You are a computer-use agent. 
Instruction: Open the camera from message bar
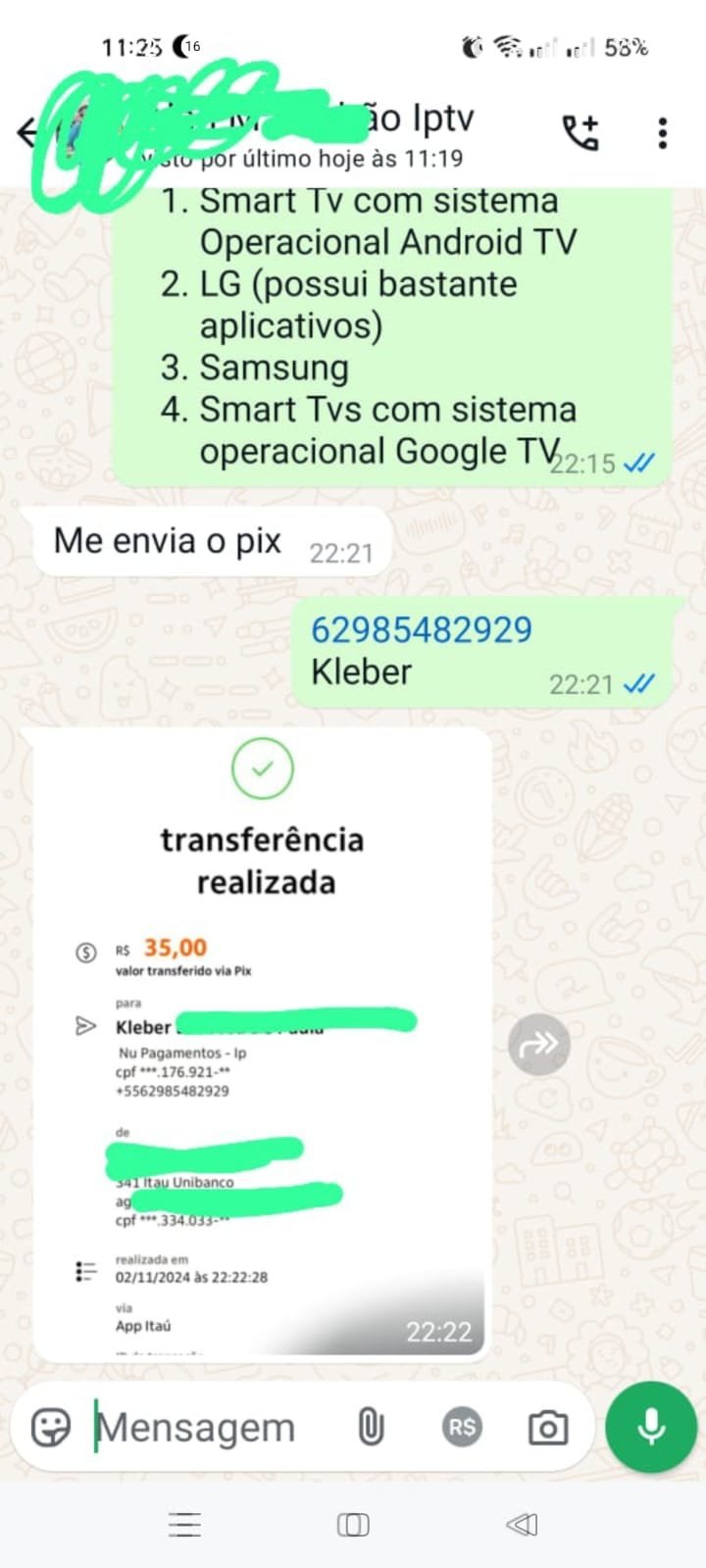(x=547, y=1428)
